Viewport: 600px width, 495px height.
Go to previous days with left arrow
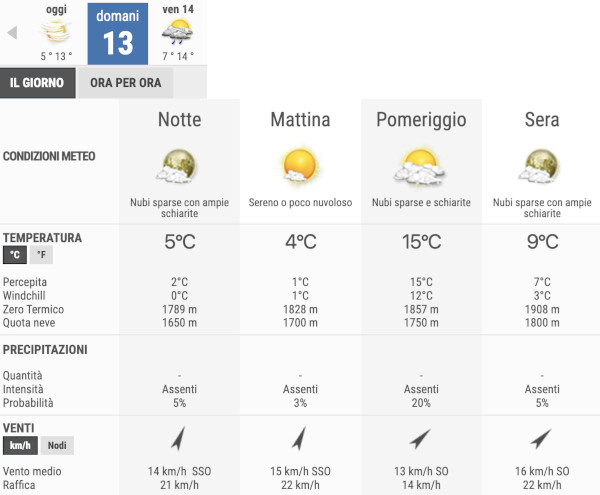(x=12, y=32)
